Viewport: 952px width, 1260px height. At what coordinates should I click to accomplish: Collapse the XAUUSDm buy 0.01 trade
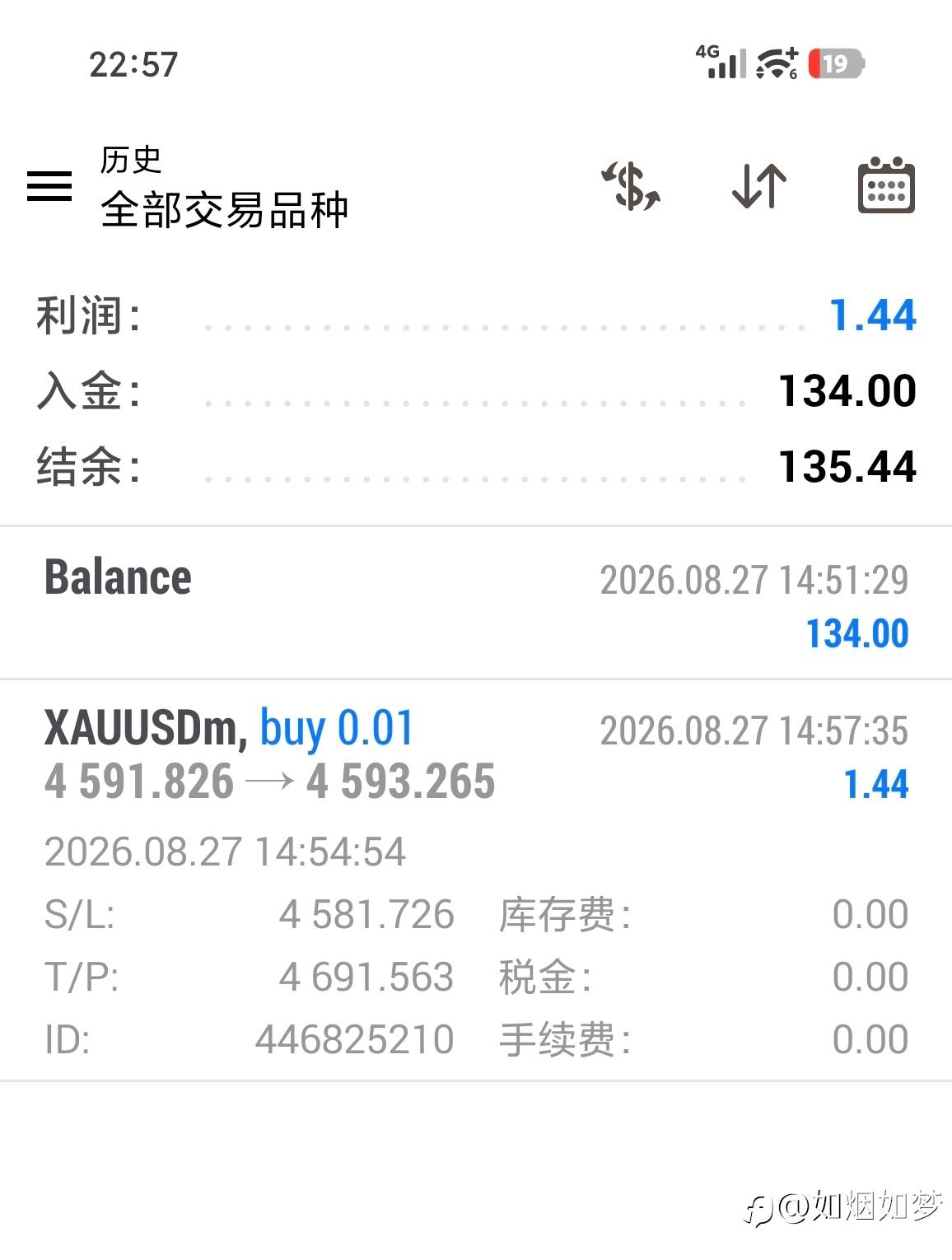tap(476, 880)
